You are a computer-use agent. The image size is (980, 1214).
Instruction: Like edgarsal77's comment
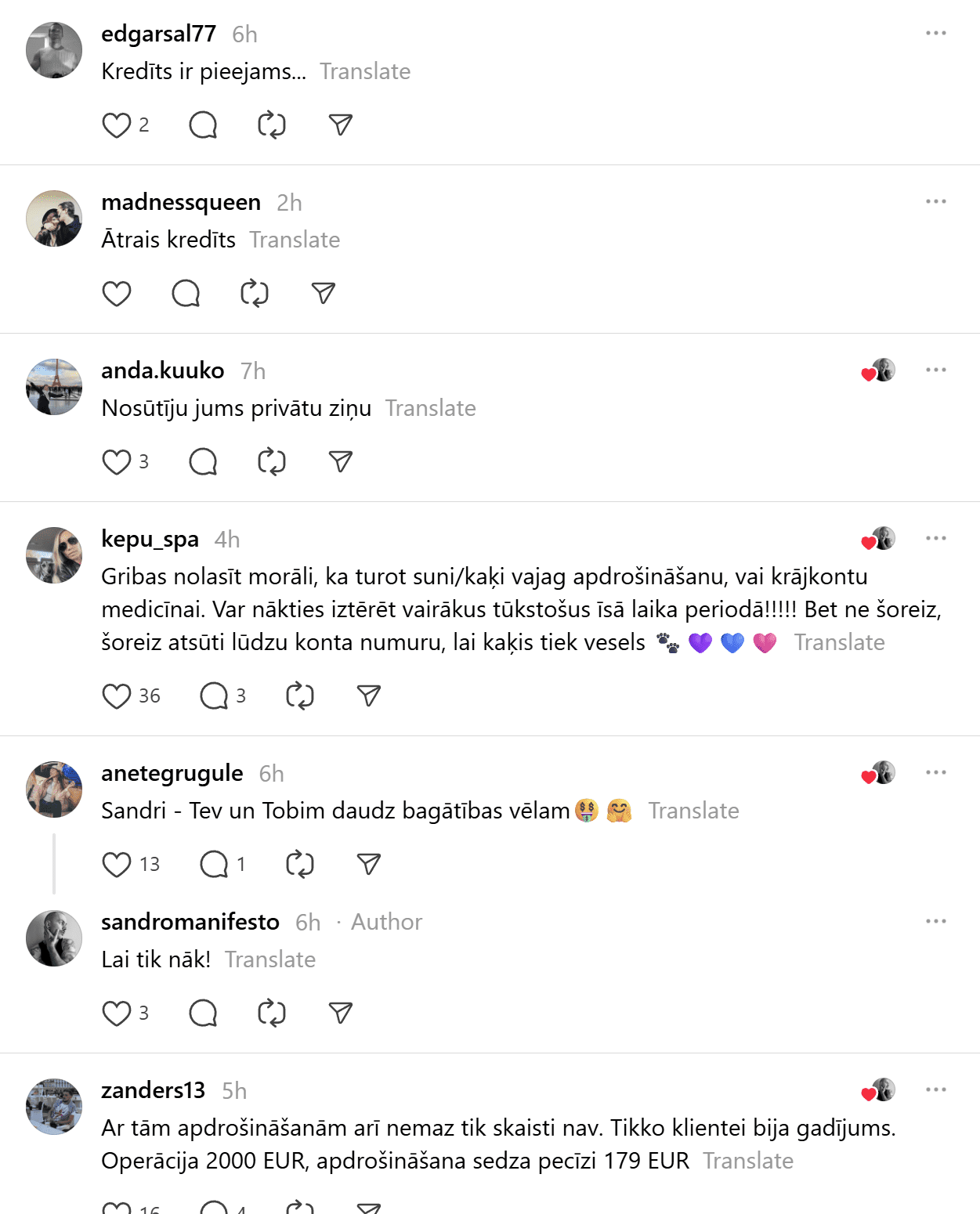click(x=117, y=125)
